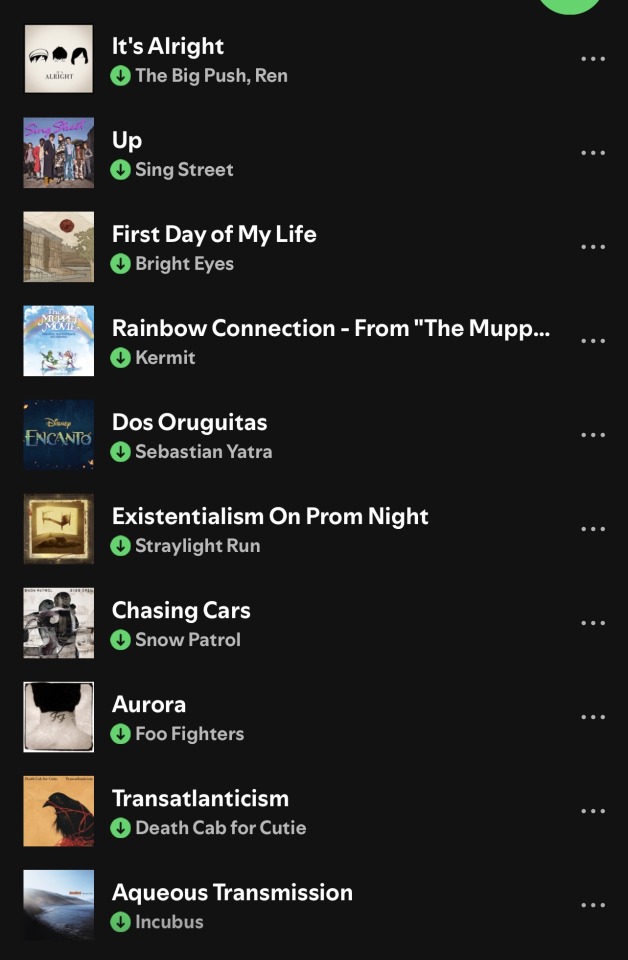Open options for First Day of My Life
Screen dimensions: 628x960
coord(593,247)
